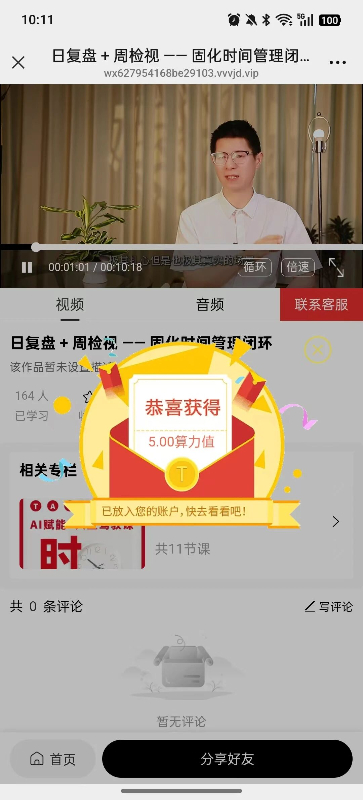
Task: Tap the video progress bar
Action: 181,247
